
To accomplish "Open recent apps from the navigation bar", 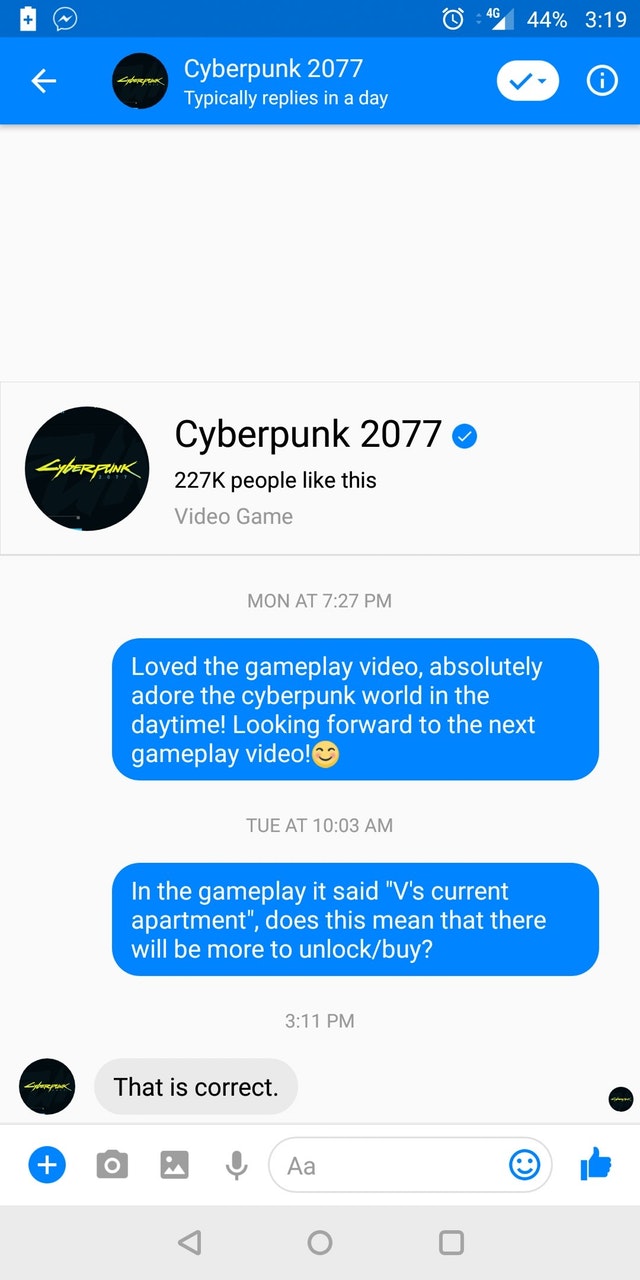I will (x=451, y=1242).
